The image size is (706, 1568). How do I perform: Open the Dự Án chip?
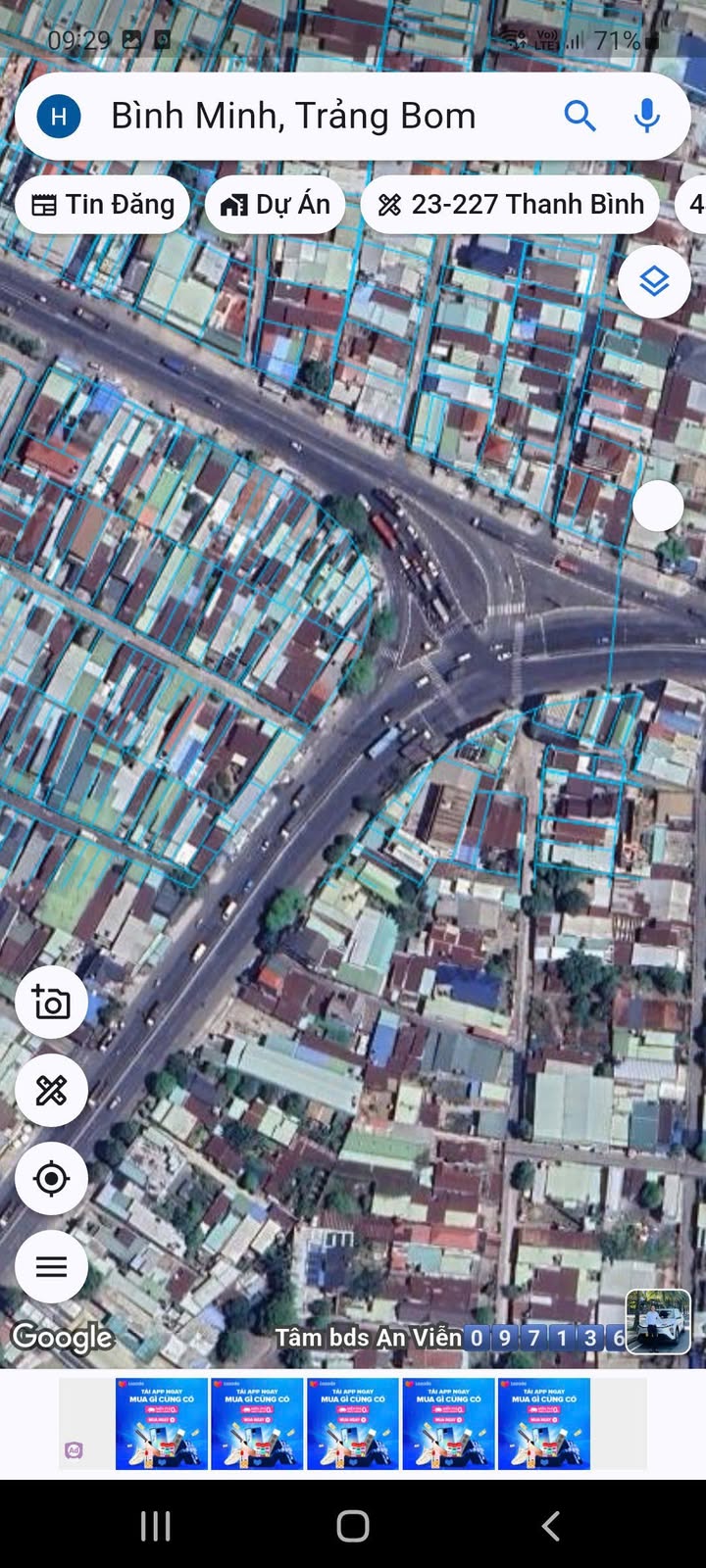pyautogui.click(x=275, y=205)
